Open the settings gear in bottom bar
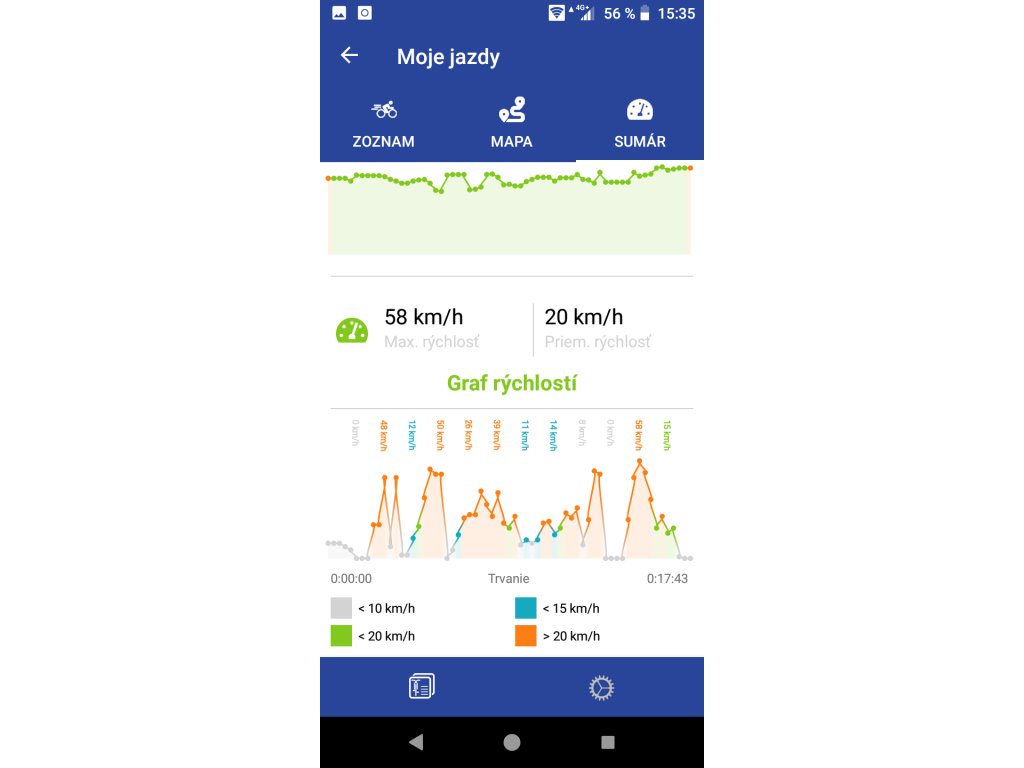Viewport: 1024px width, 768px height. (601, 688)
